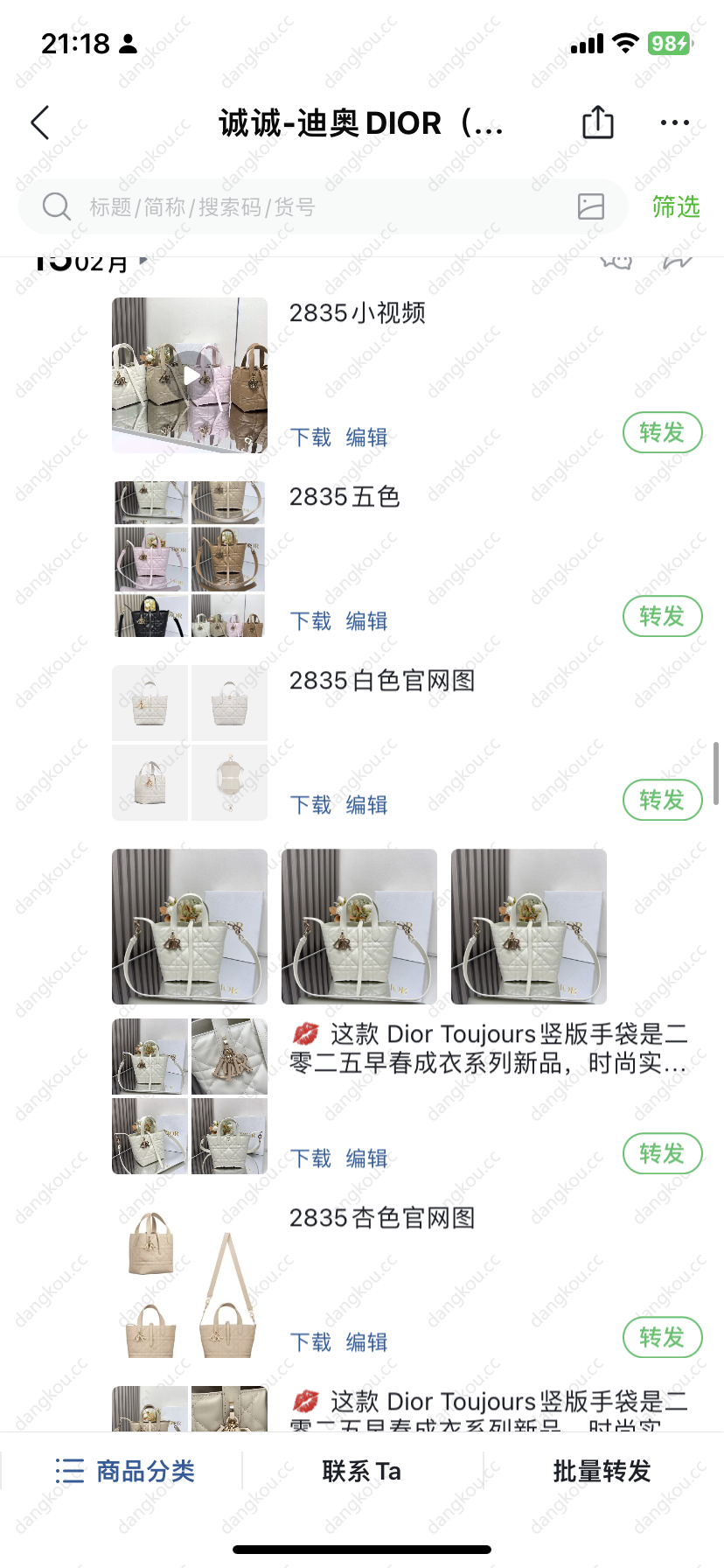Forward the 2835小视频 item with 转发
The image size is (724, 1568).
(662, 432)
